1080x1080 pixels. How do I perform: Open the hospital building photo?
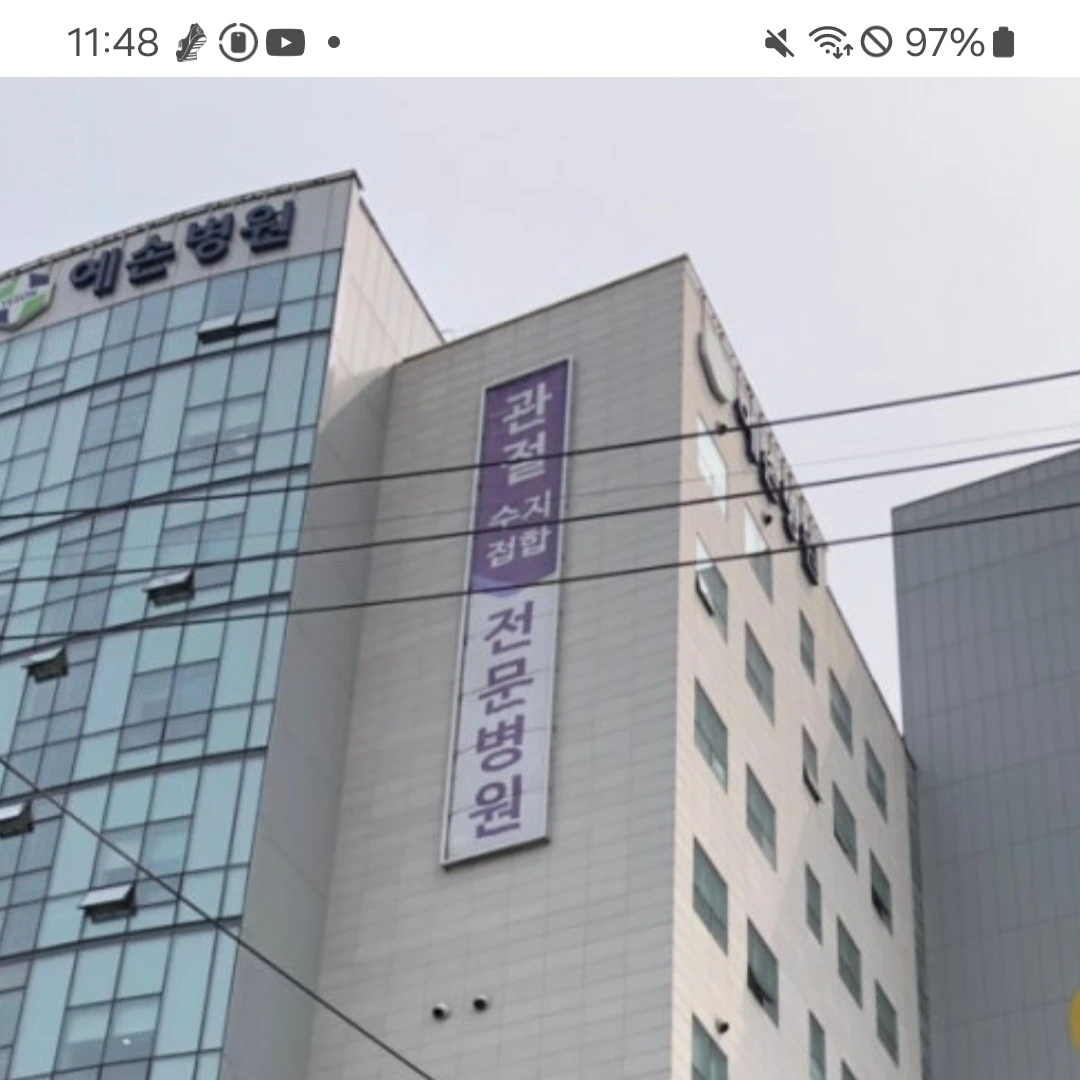tap(540, 580)
